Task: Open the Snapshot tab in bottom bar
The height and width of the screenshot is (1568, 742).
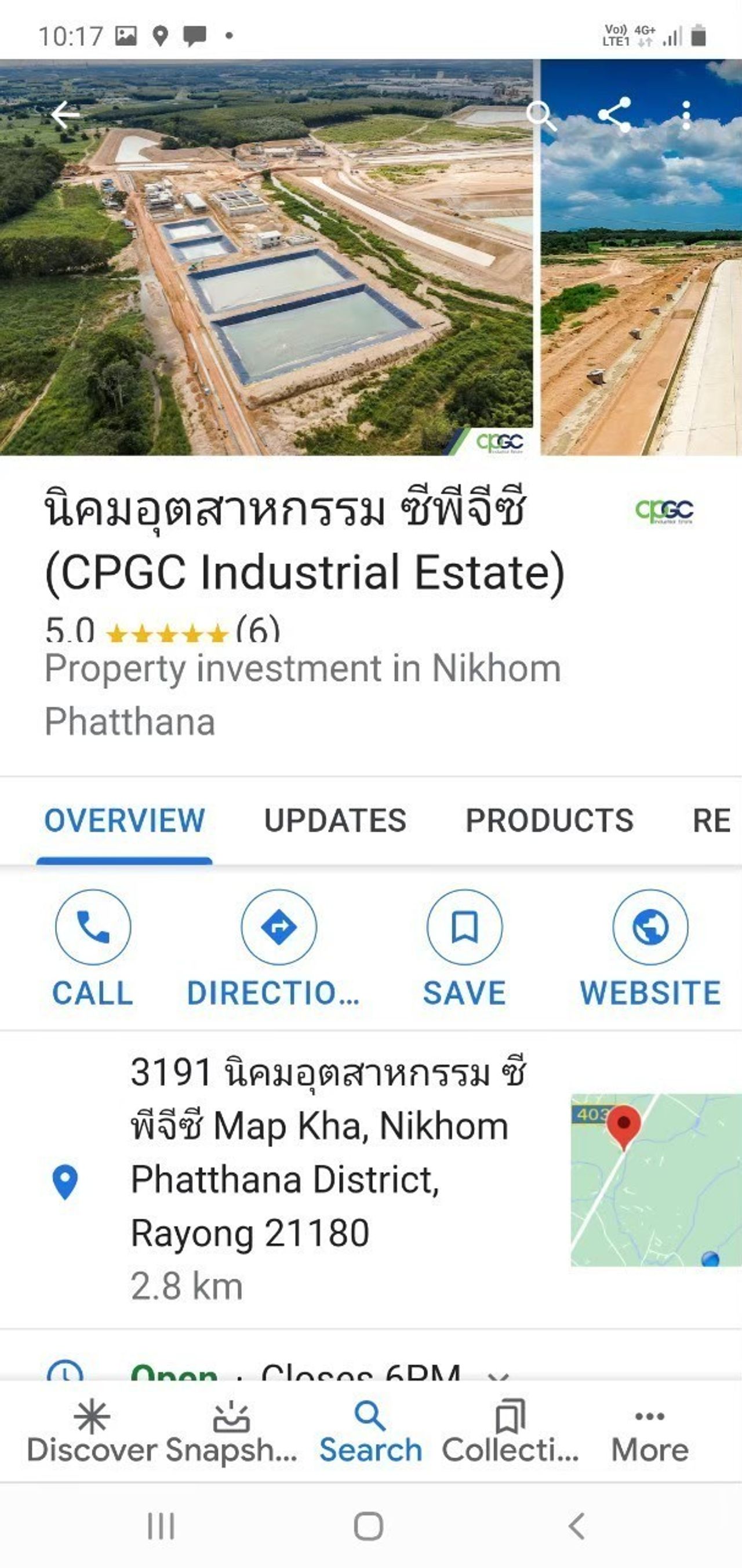Action: pos(231,1432)
